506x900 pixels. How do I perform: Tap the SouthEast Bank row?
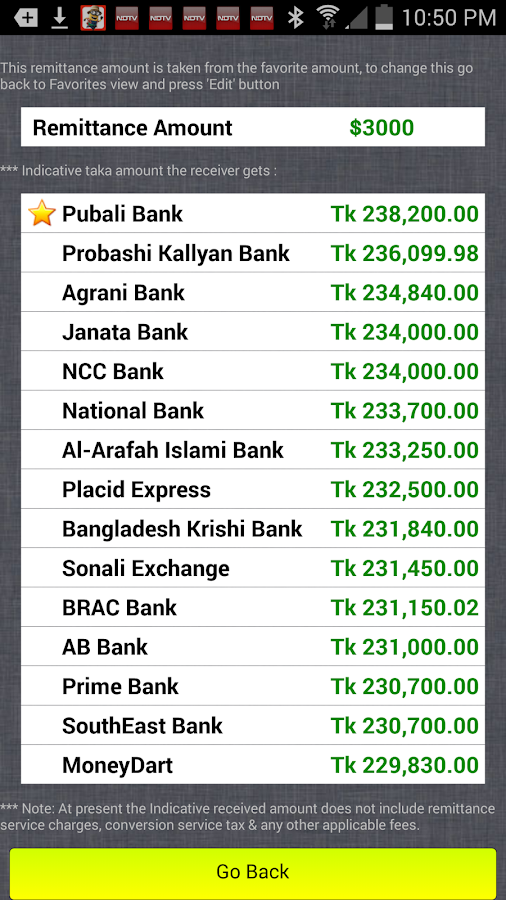click(x=253, y=726)
